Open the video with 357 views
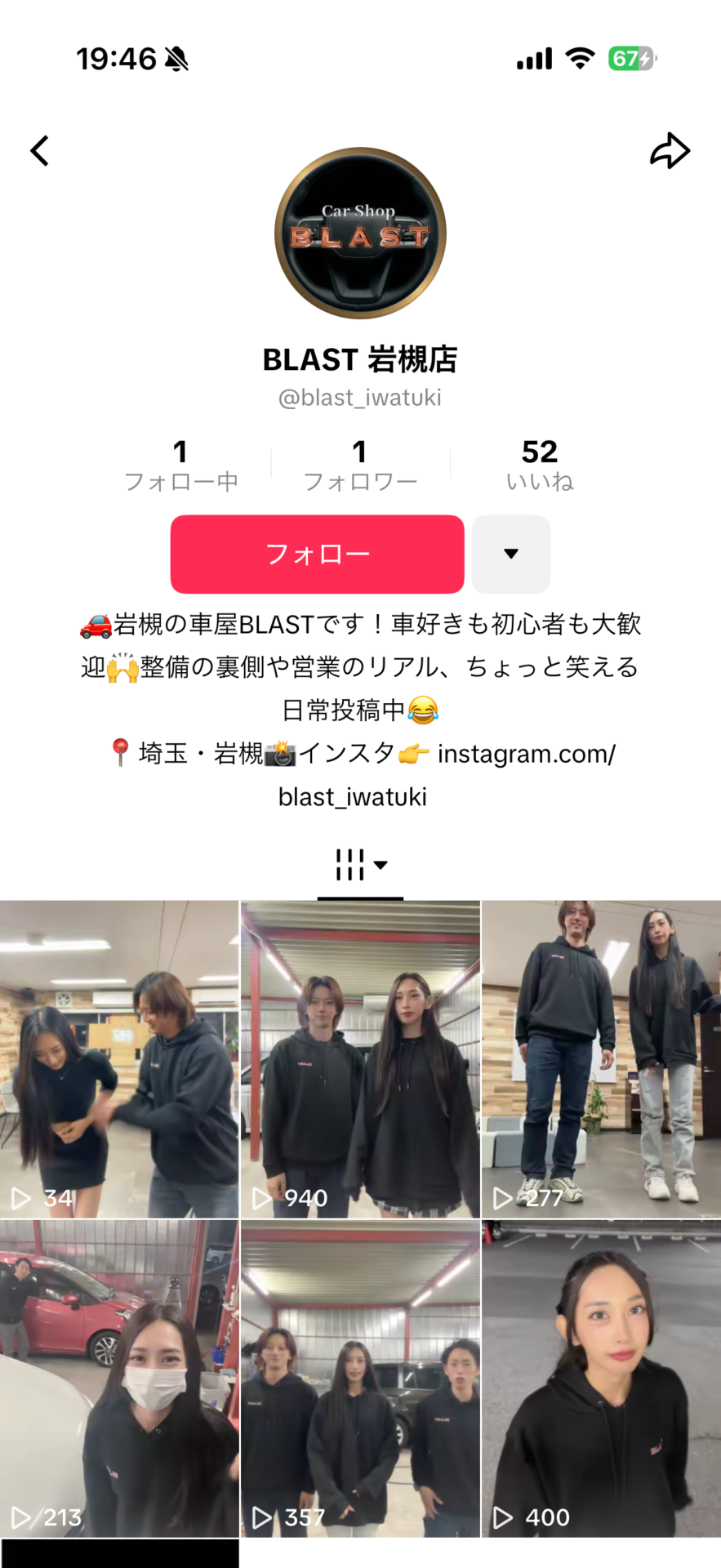 [360, 1379]
